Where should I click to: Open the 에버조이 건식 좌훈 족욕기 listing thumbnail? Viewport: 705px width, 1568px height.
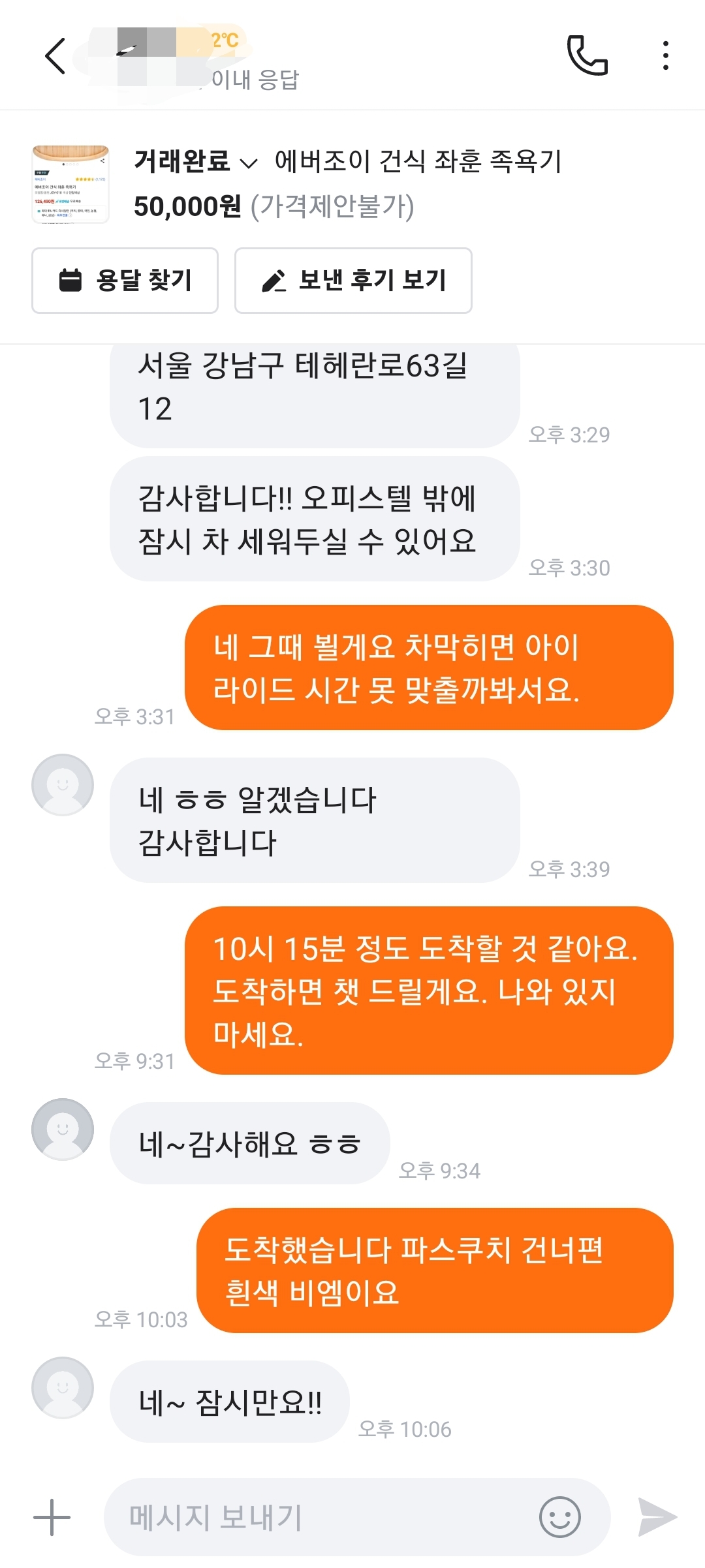coord(70,184)
